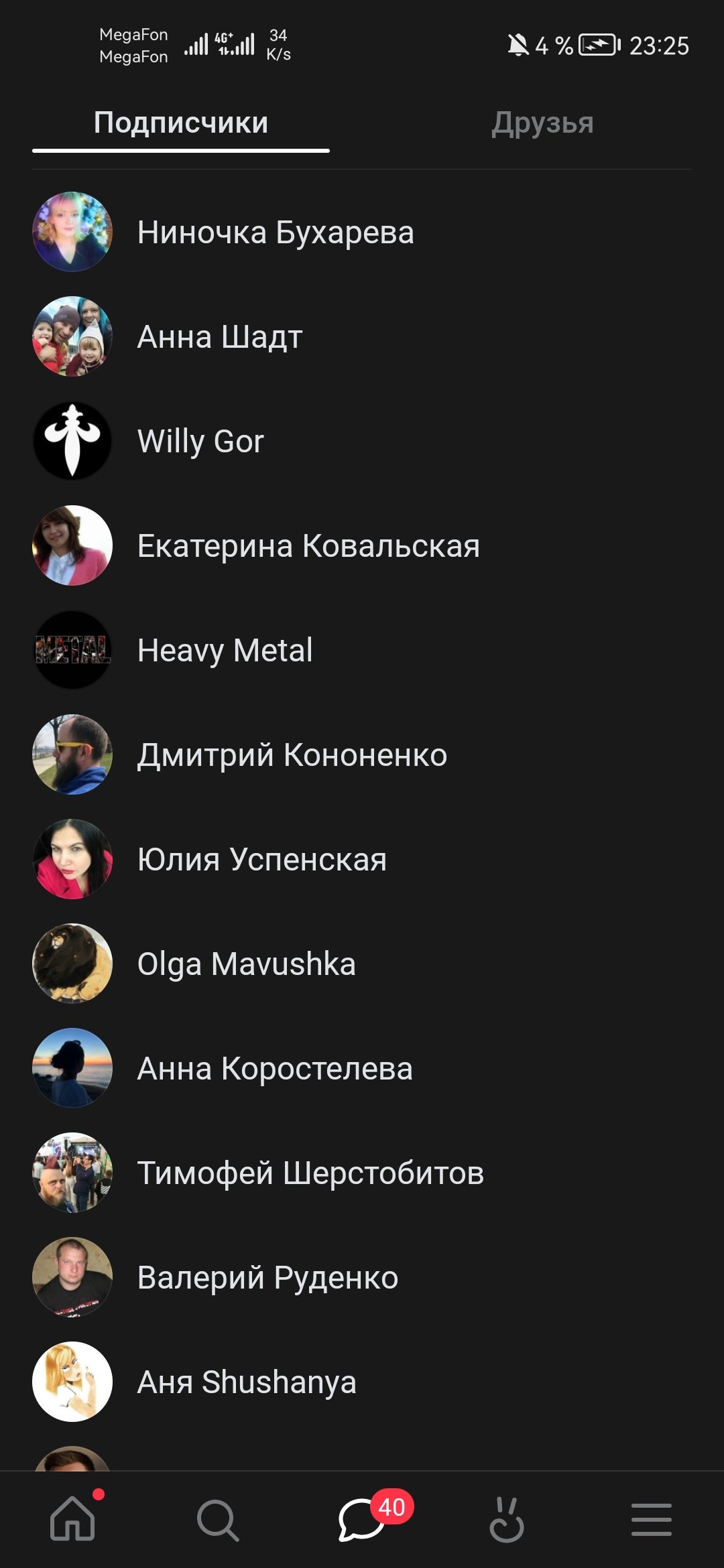Open the hamburger menu
Image resolution: width=724 pixels, height=1568 pixels.
(x=652, y=1520)
